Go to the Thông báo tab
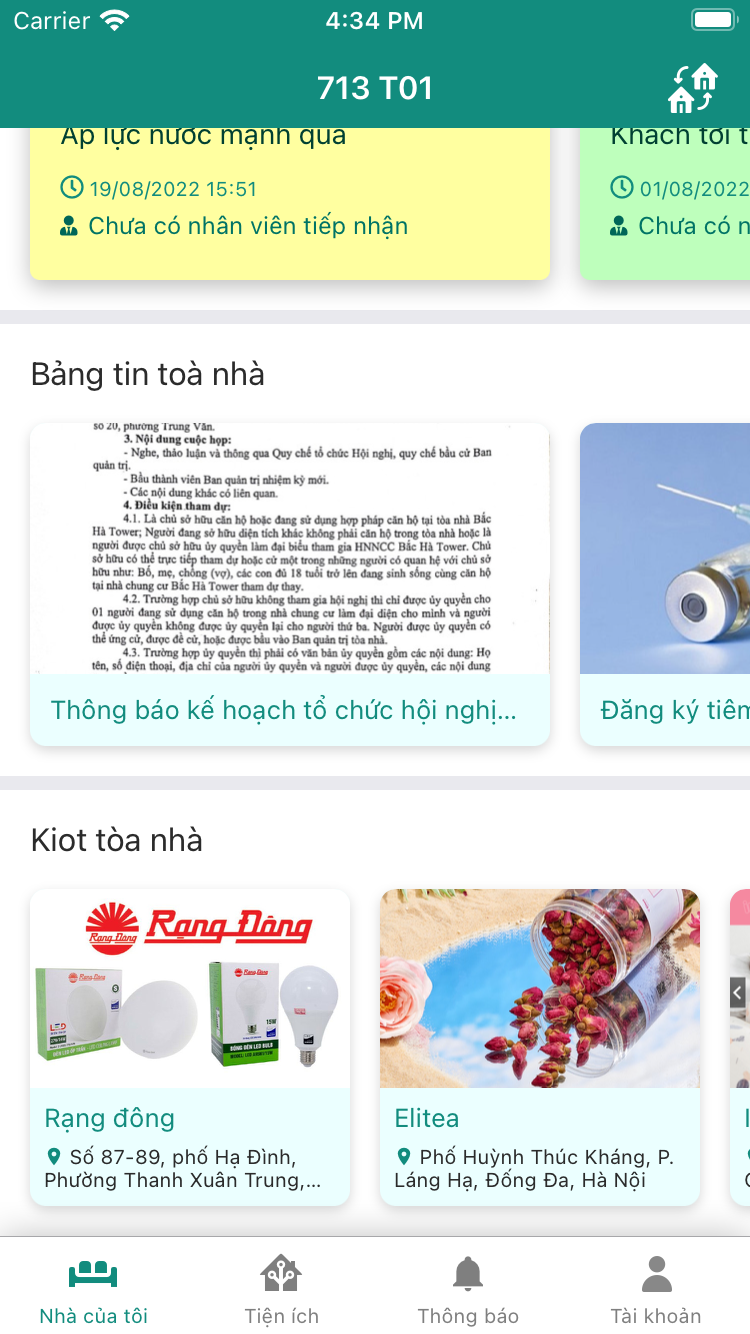Screen dimensions: 750x1334 coord(468,1290)
